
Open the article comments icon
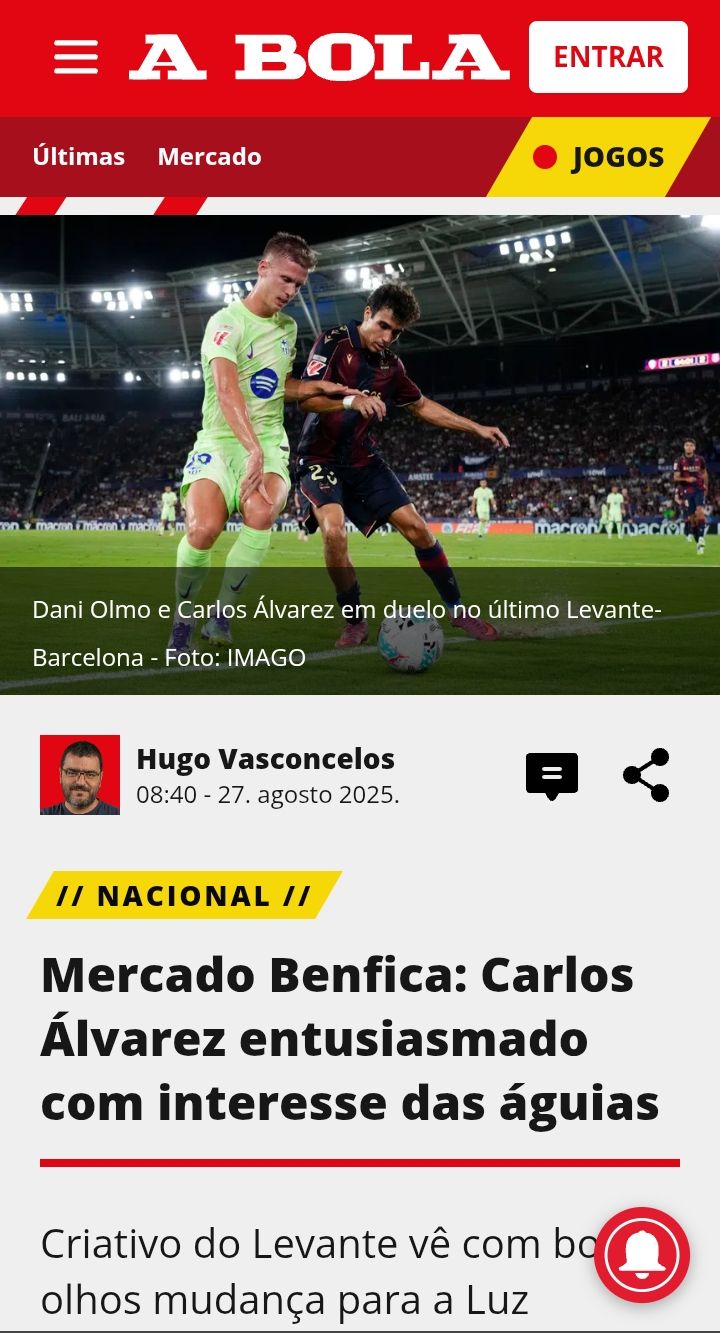coord(552,776)
